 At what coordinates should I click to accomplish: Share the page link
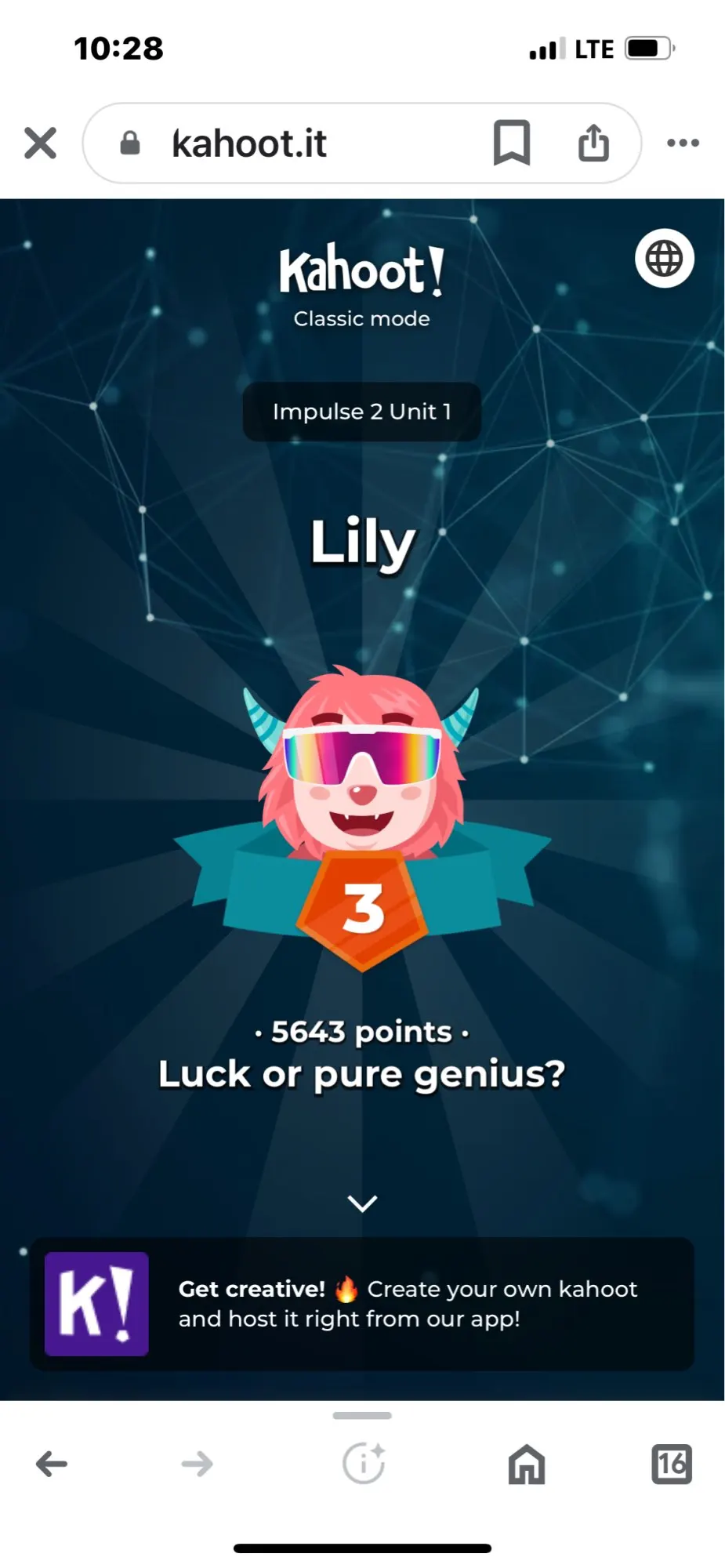(593, 143)
